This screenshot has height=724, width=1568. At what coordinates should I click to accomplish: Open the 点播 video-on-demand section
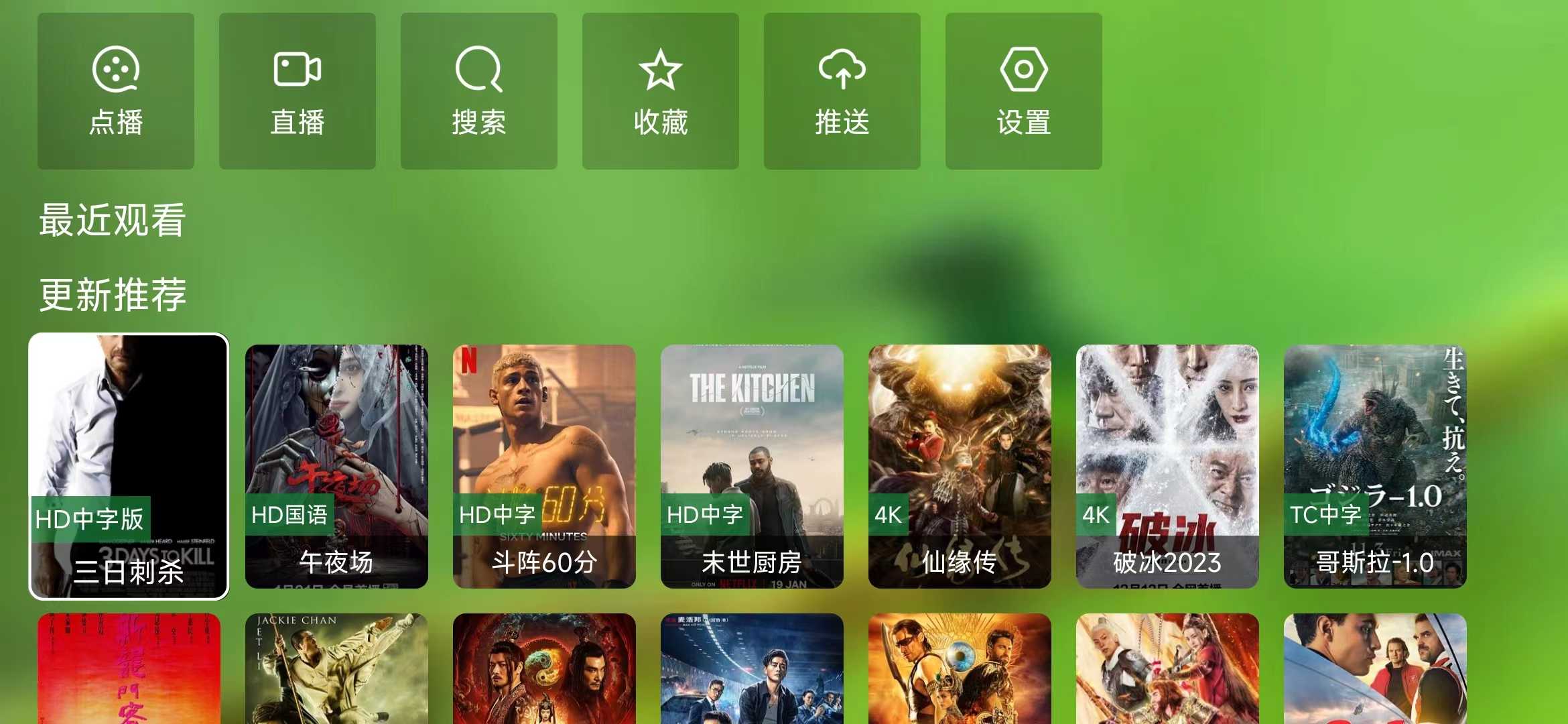[116, 91]
